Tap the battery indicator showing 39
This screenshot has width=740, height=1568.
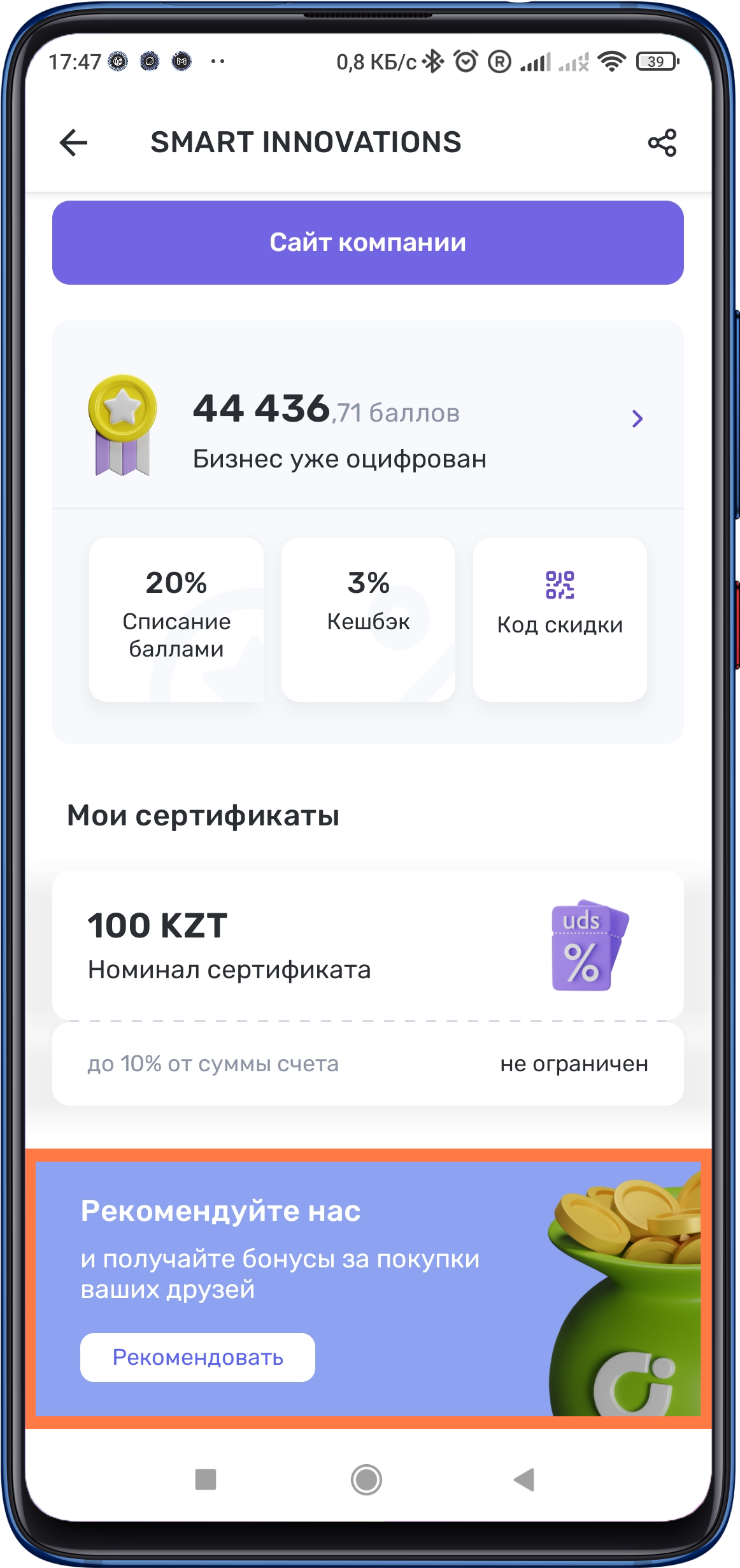click(656, 61)
